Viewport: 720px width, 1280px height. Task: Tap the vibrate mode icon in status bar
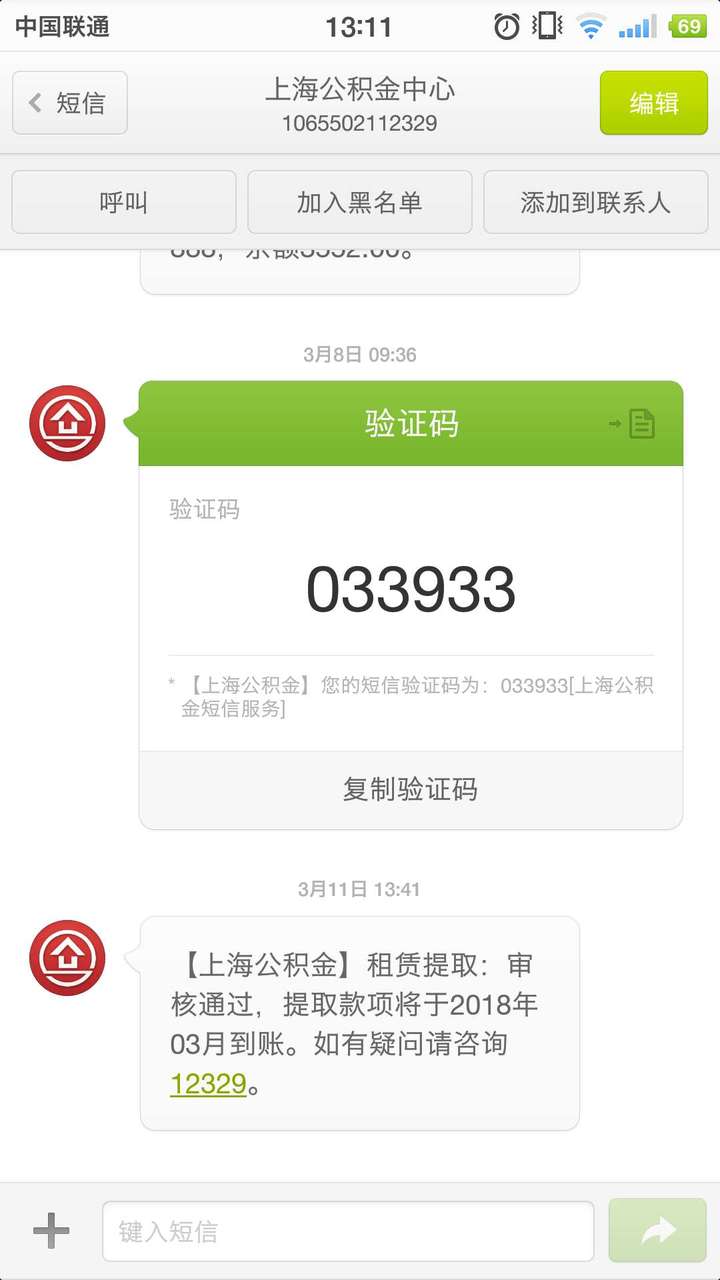click(x=548, y=26)
